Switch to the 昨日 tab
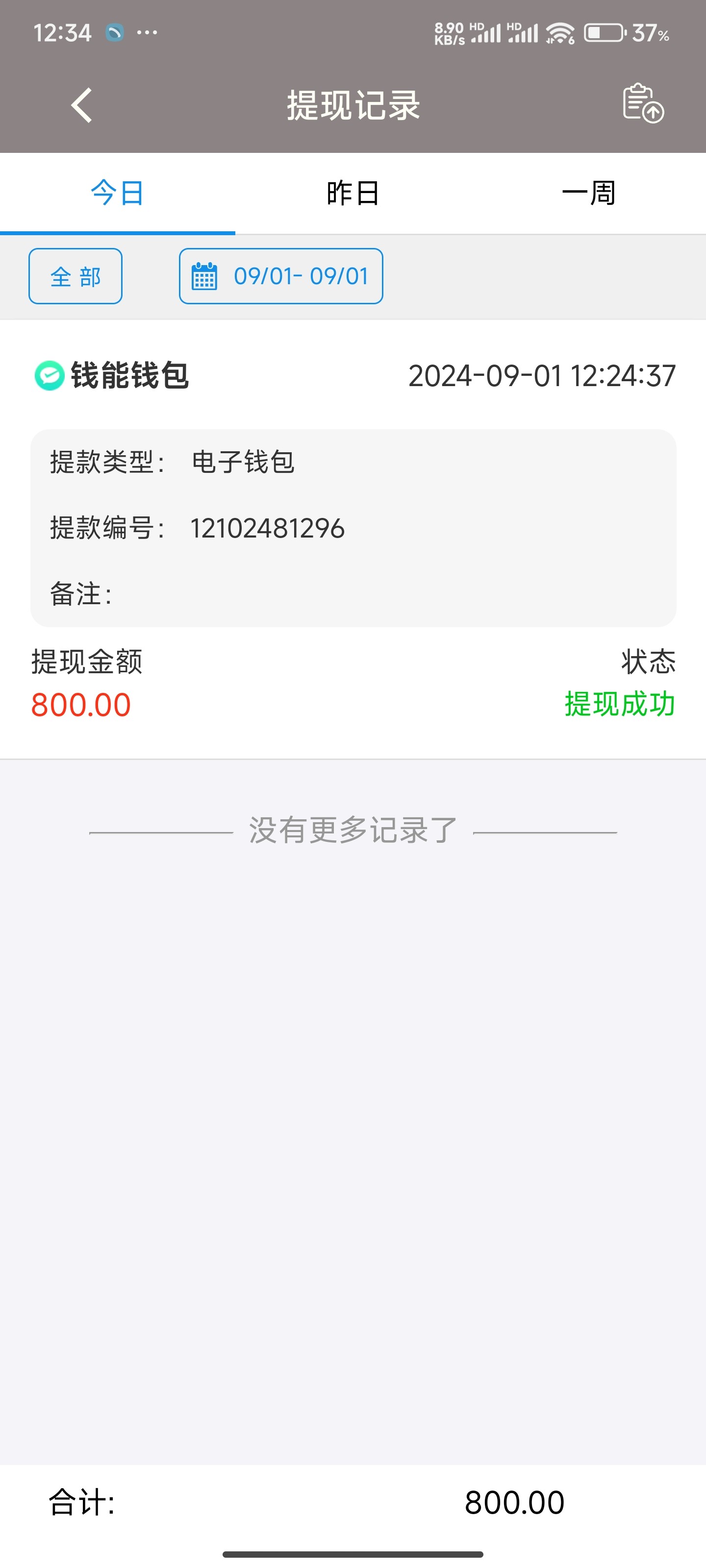Screen dimensions: 706x1568 [x=353, y=193]
